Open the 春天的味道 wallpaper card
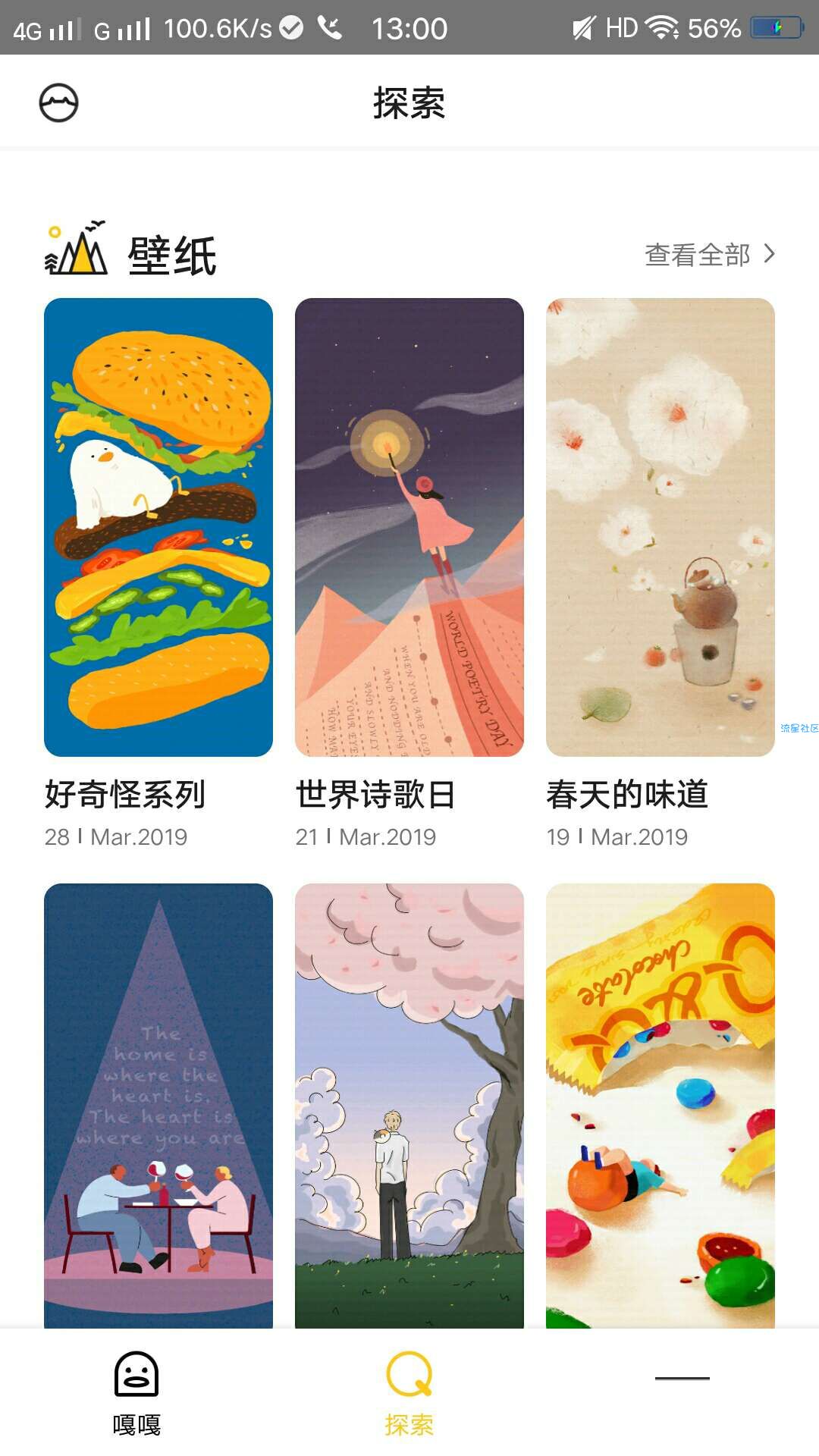The image size is (819, 1456). pyautogui.click(x=660, y=527)
